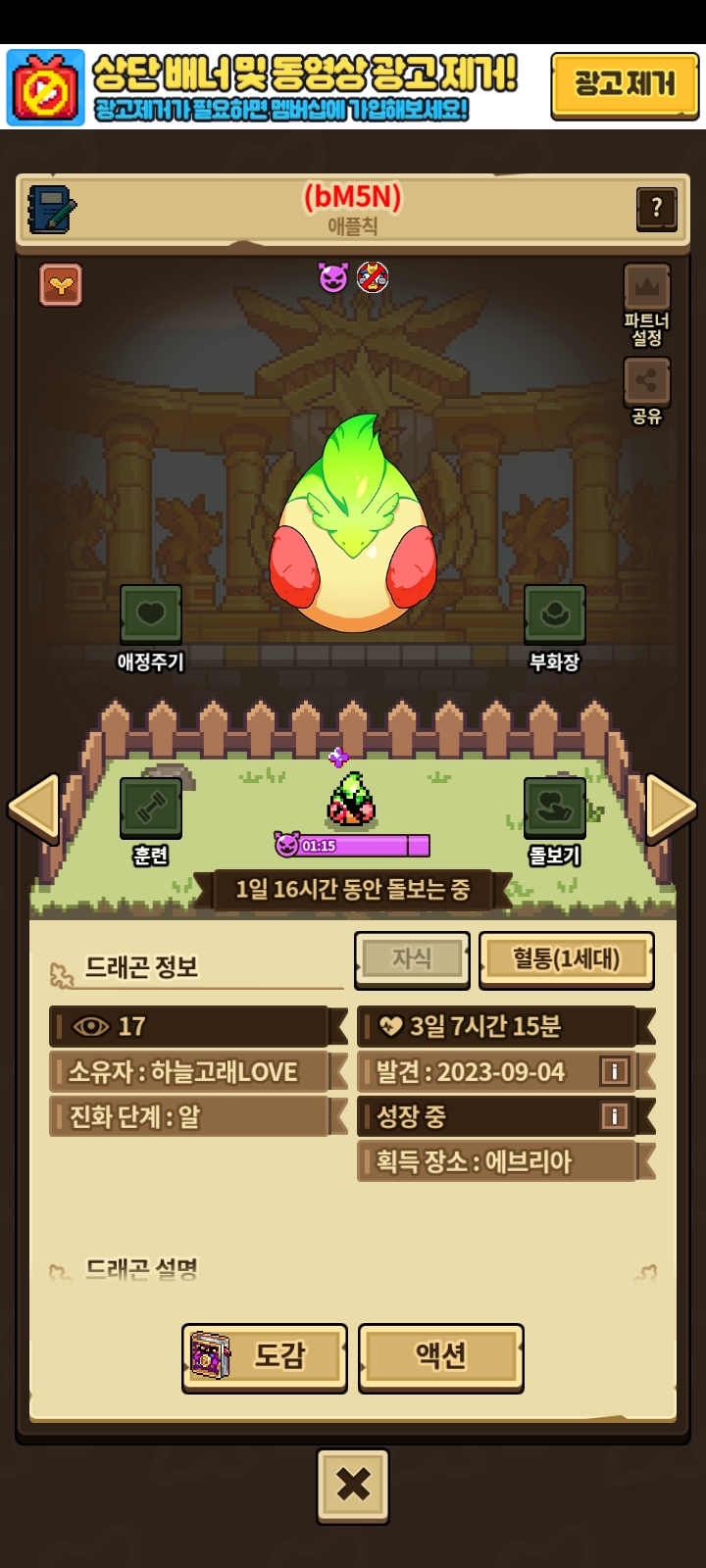Switch to the 자식 tab
Screen dimensions: 706x1568
click(412, 958)
